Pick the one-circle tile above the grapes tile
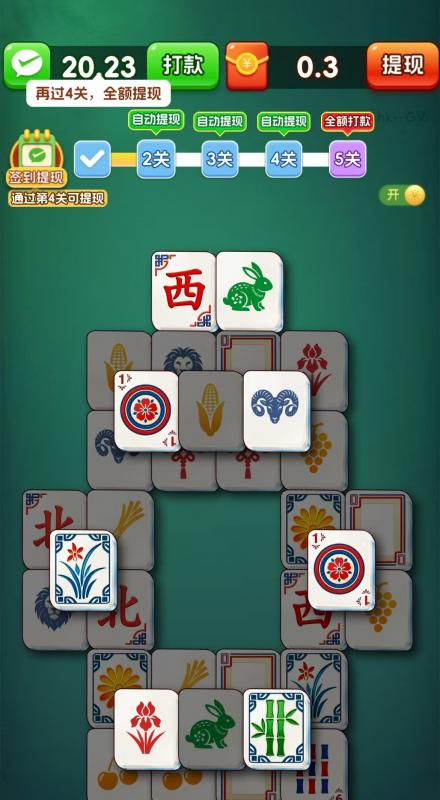440x800 pixels. 341,570
